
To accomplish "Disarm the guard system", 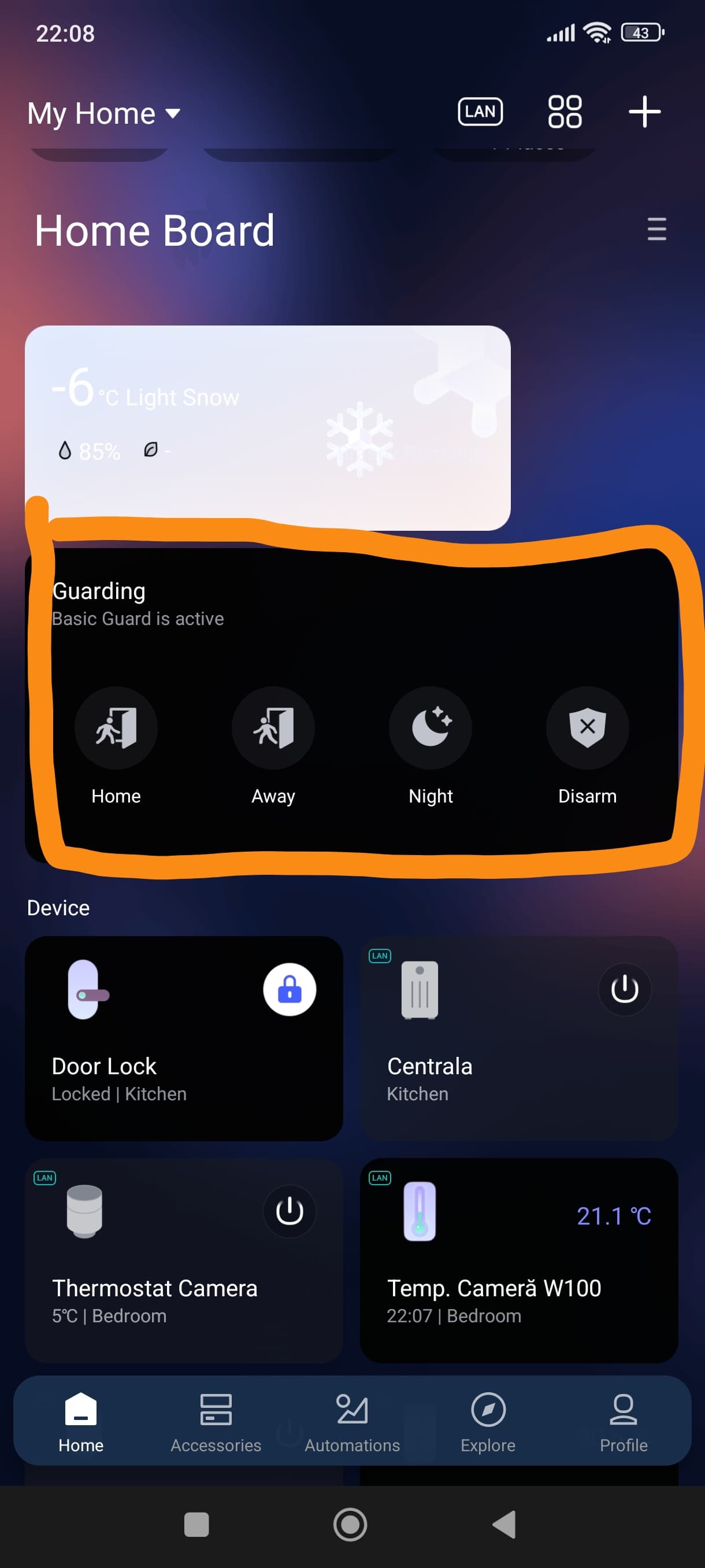I will 587,728.
